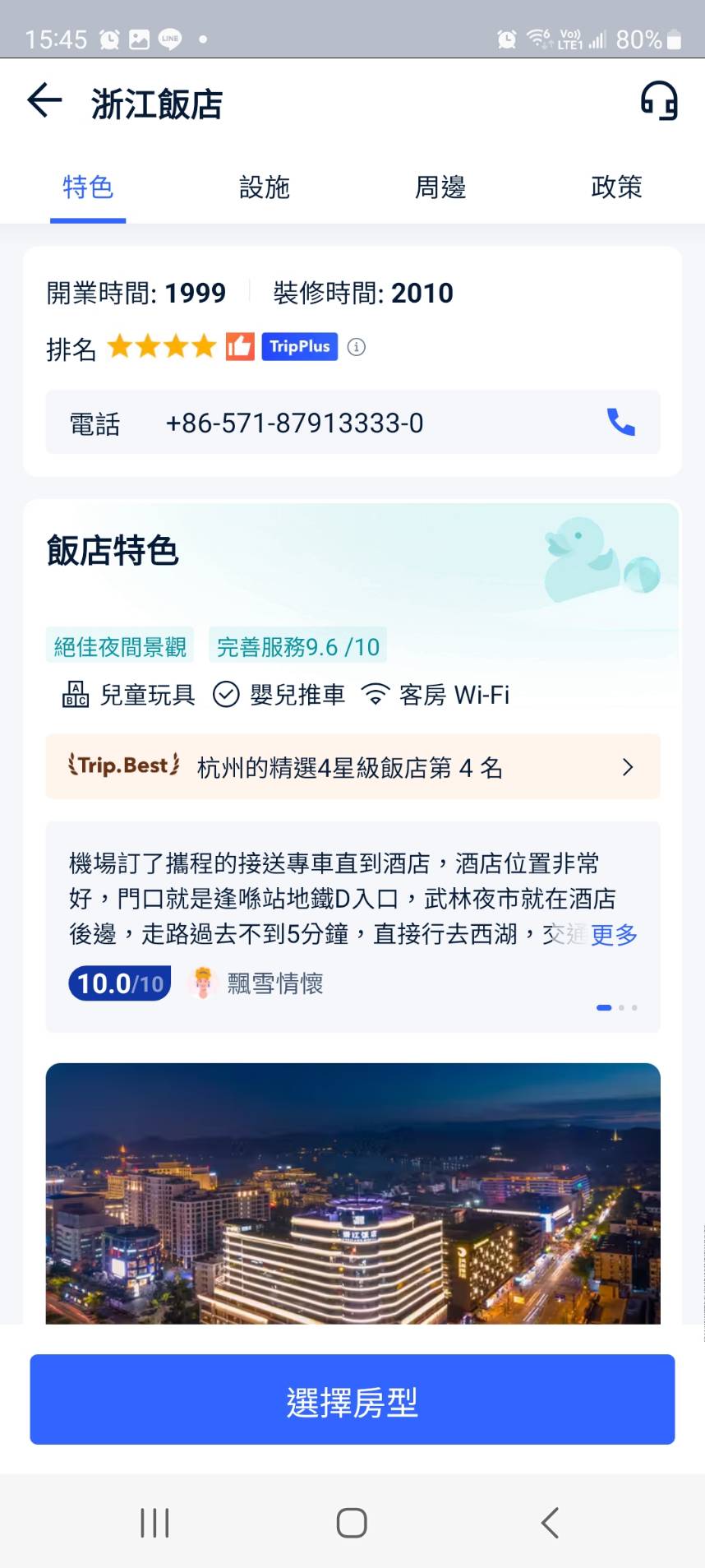705x1568 pixels.
Task: Open the full review with 更多
Action: [612, 936]
